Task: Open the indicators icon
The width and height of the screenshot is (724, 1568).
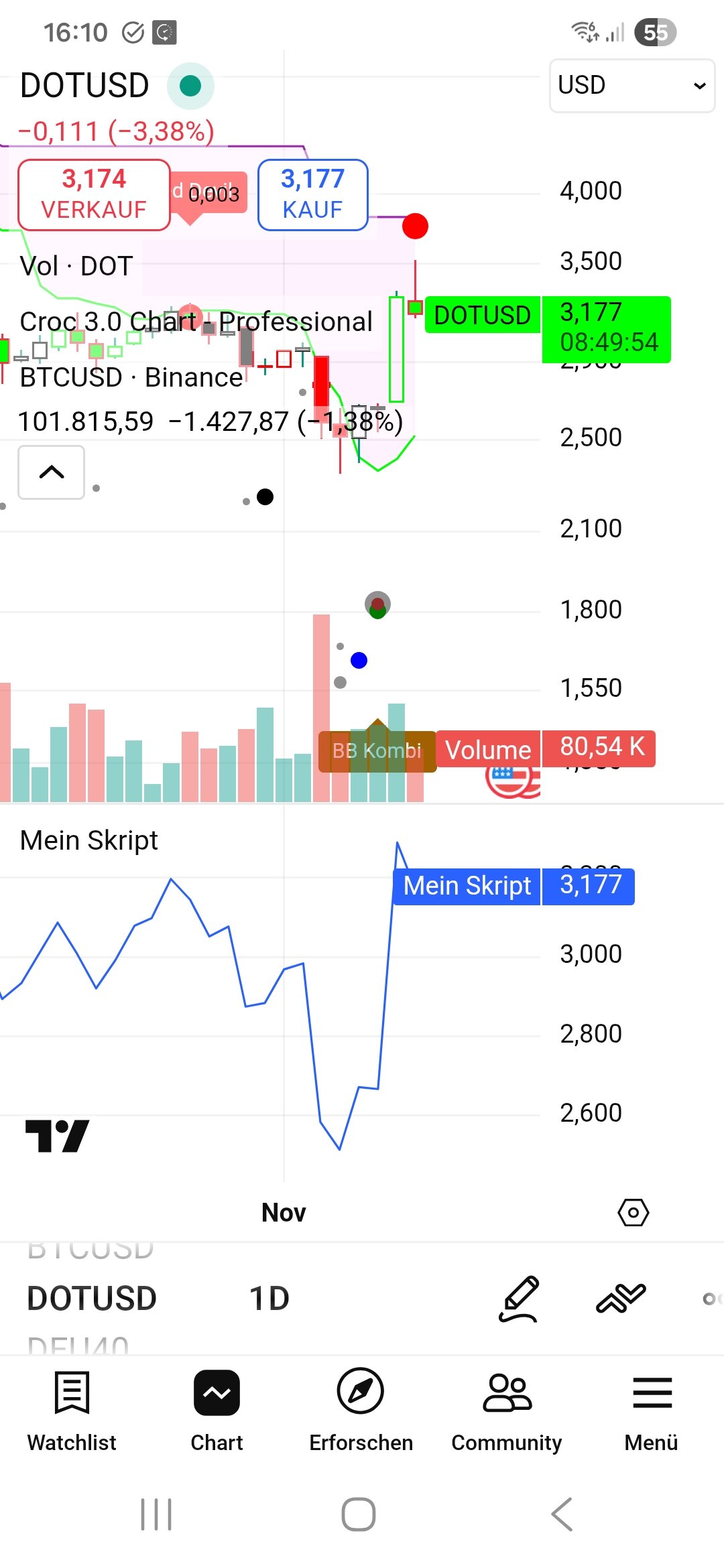Action: 621,1299
